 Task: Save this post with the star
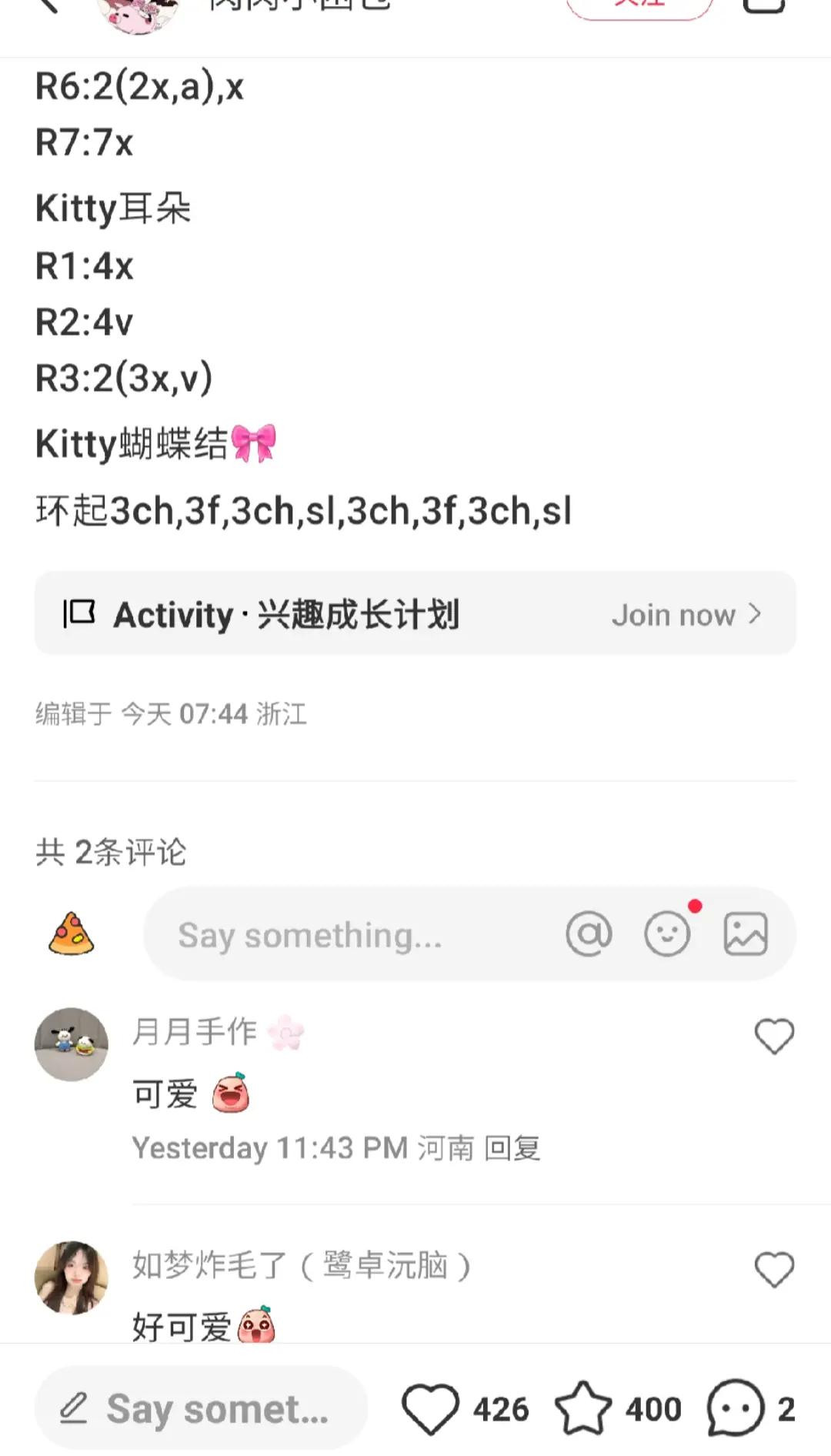coord(582,1409)
